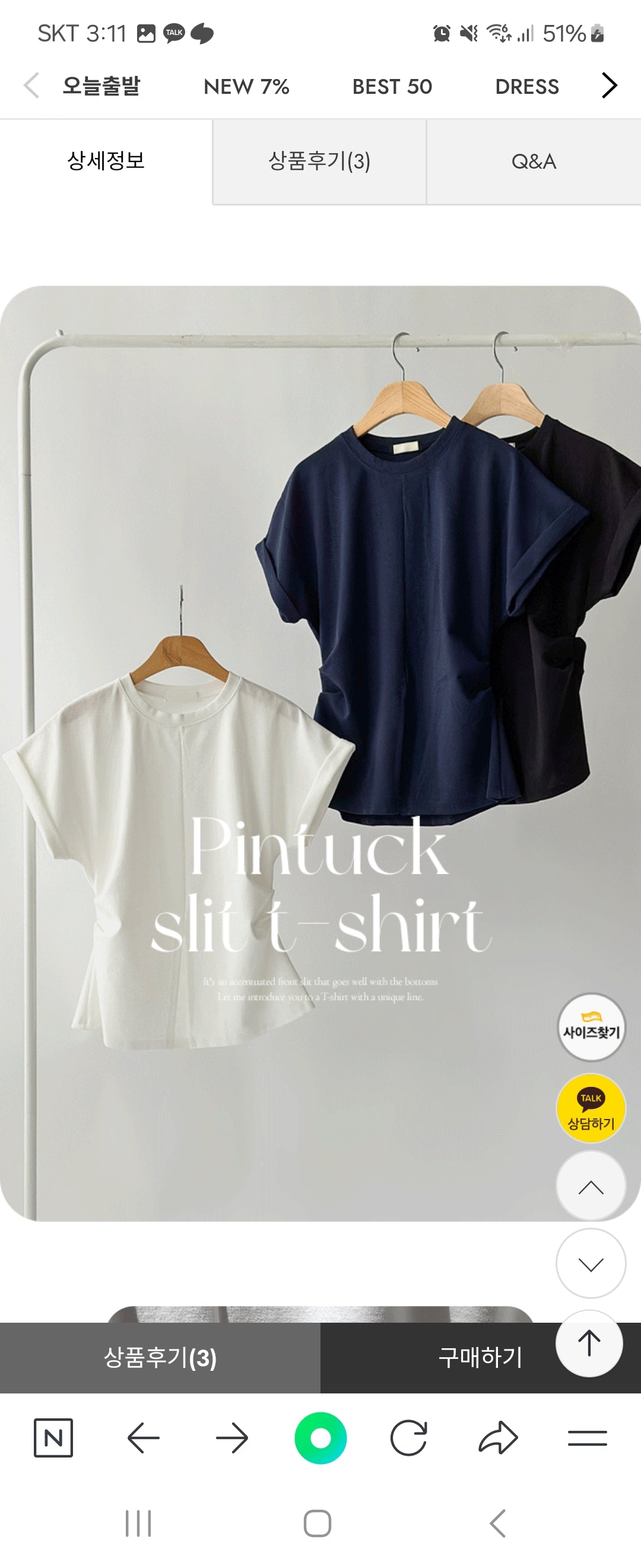Open 상품후기(3) from the bottom bar
The width and height of the screenshot is (641, 1568).
160,1357
